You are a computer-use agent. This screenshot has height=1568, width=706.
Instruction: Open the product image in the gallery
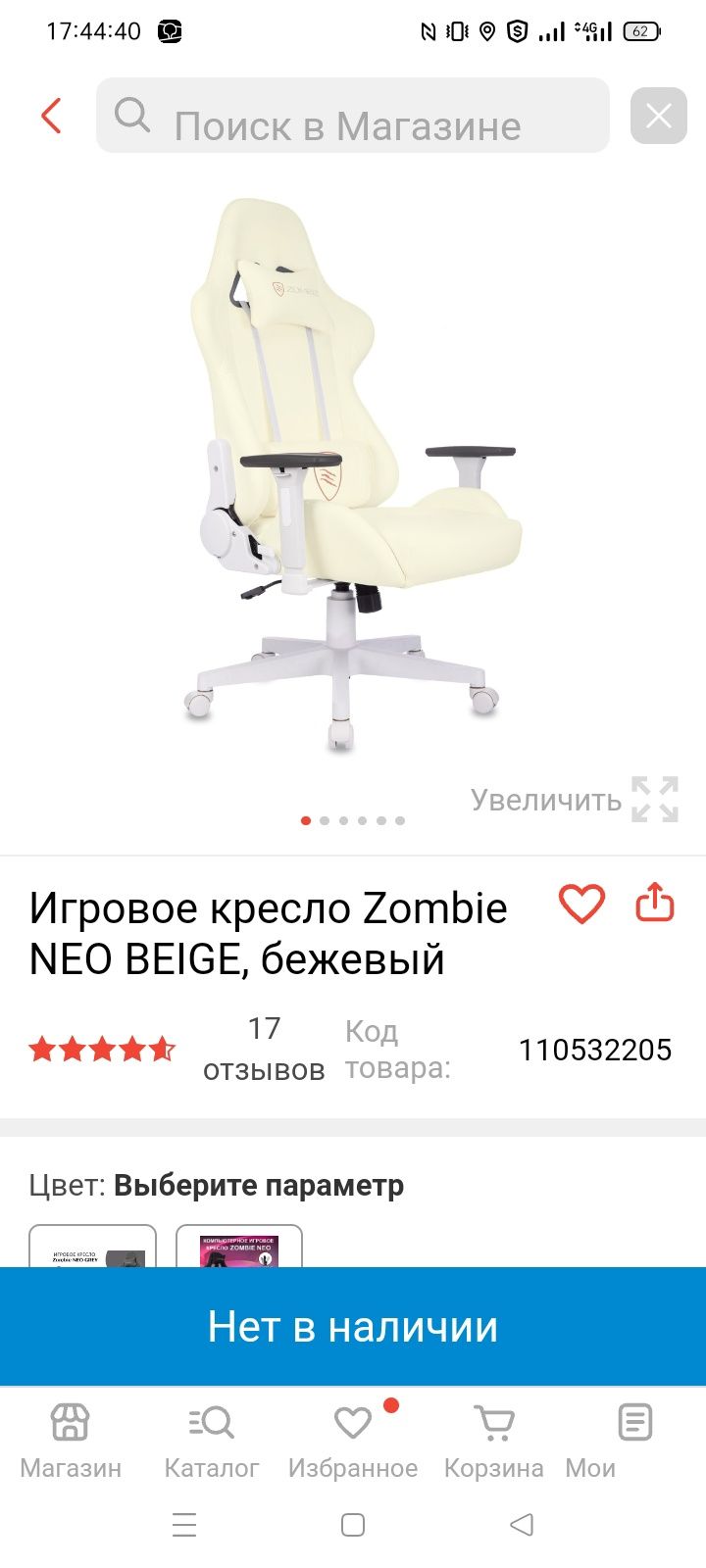(x=353, y=470)
